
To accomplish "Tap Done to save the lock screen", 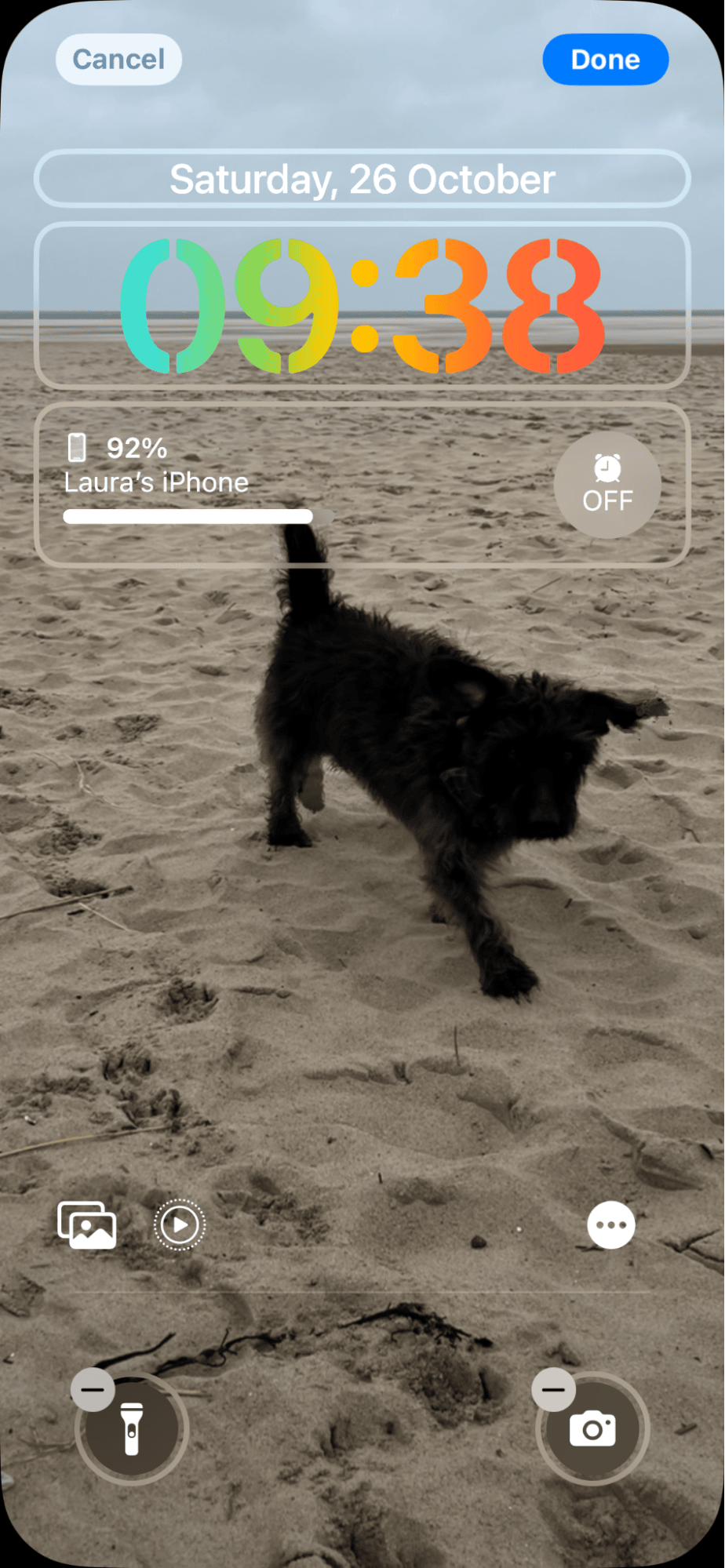I will point(605,60).
